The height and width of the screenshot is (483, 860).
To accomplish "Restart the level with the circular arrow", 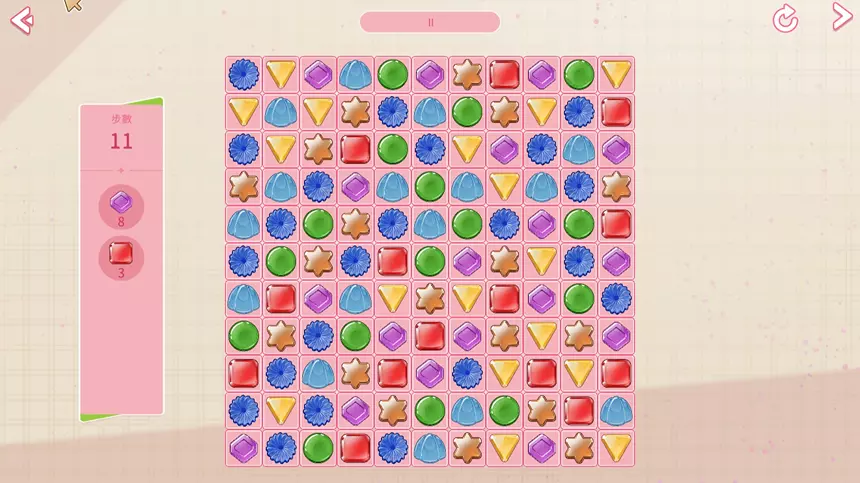I will 785,19.
